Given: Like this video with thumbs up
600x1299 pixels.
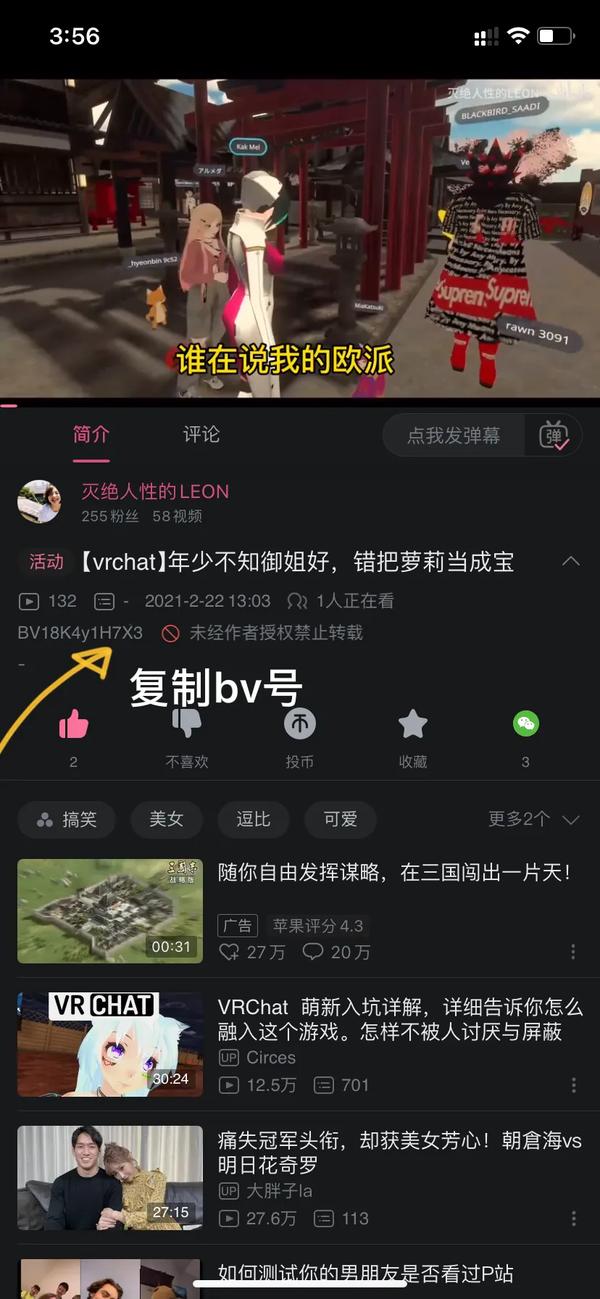Looking at the screenshot, I should click(73, 724).
